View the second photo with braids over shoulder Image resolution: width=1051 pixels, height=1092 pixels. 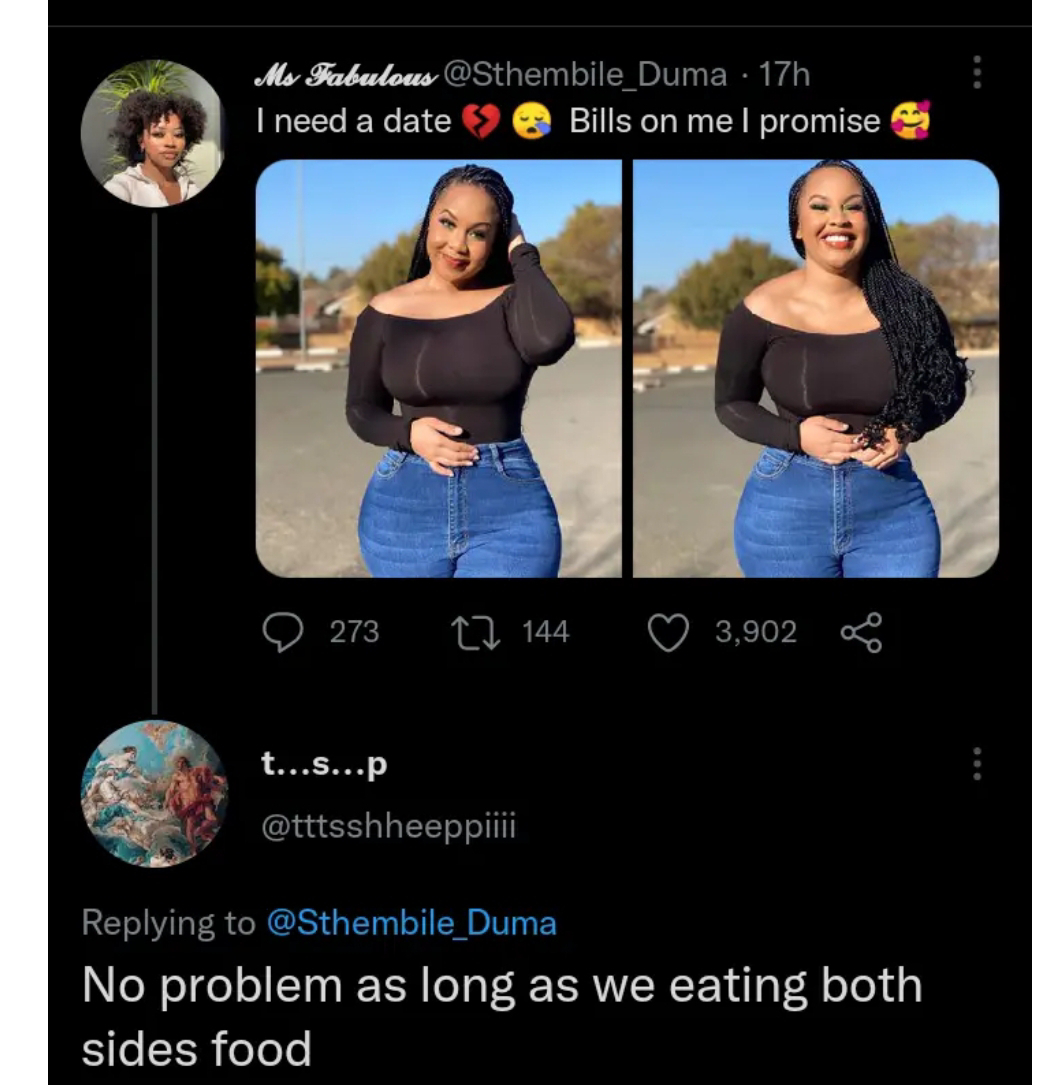click(816, 368)
